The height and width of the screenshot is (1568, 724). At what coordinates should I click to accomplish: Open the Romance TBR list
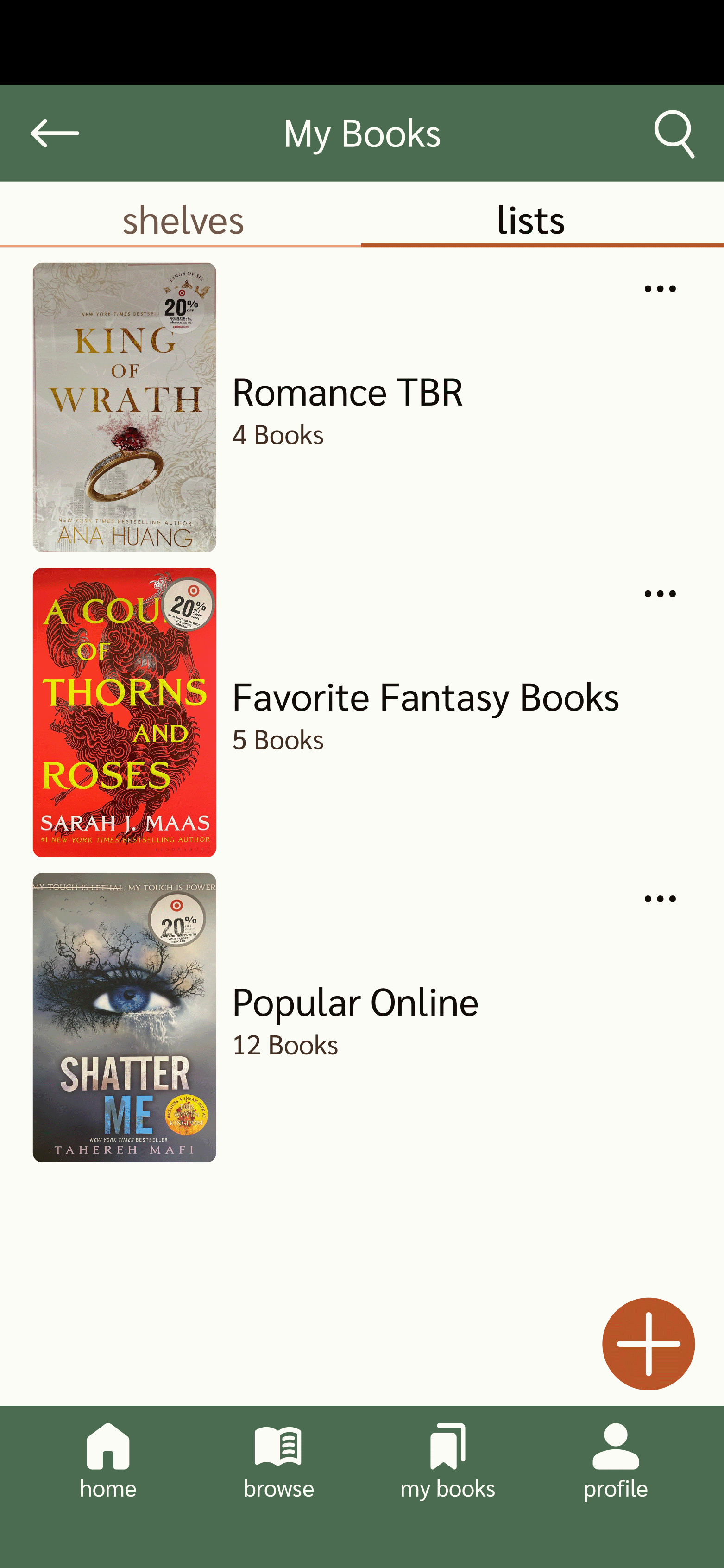(x=347, y=393)
